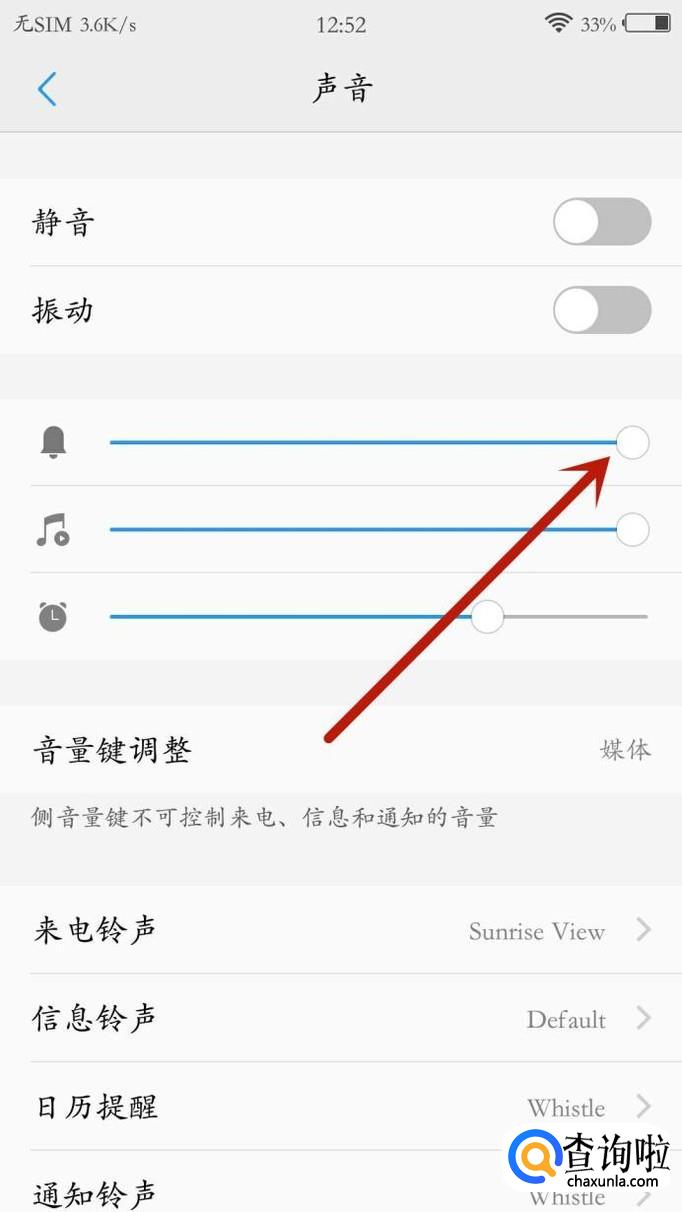Open 音量键调整 setting
682x1212 pixels.
click(x=340, y=750)
